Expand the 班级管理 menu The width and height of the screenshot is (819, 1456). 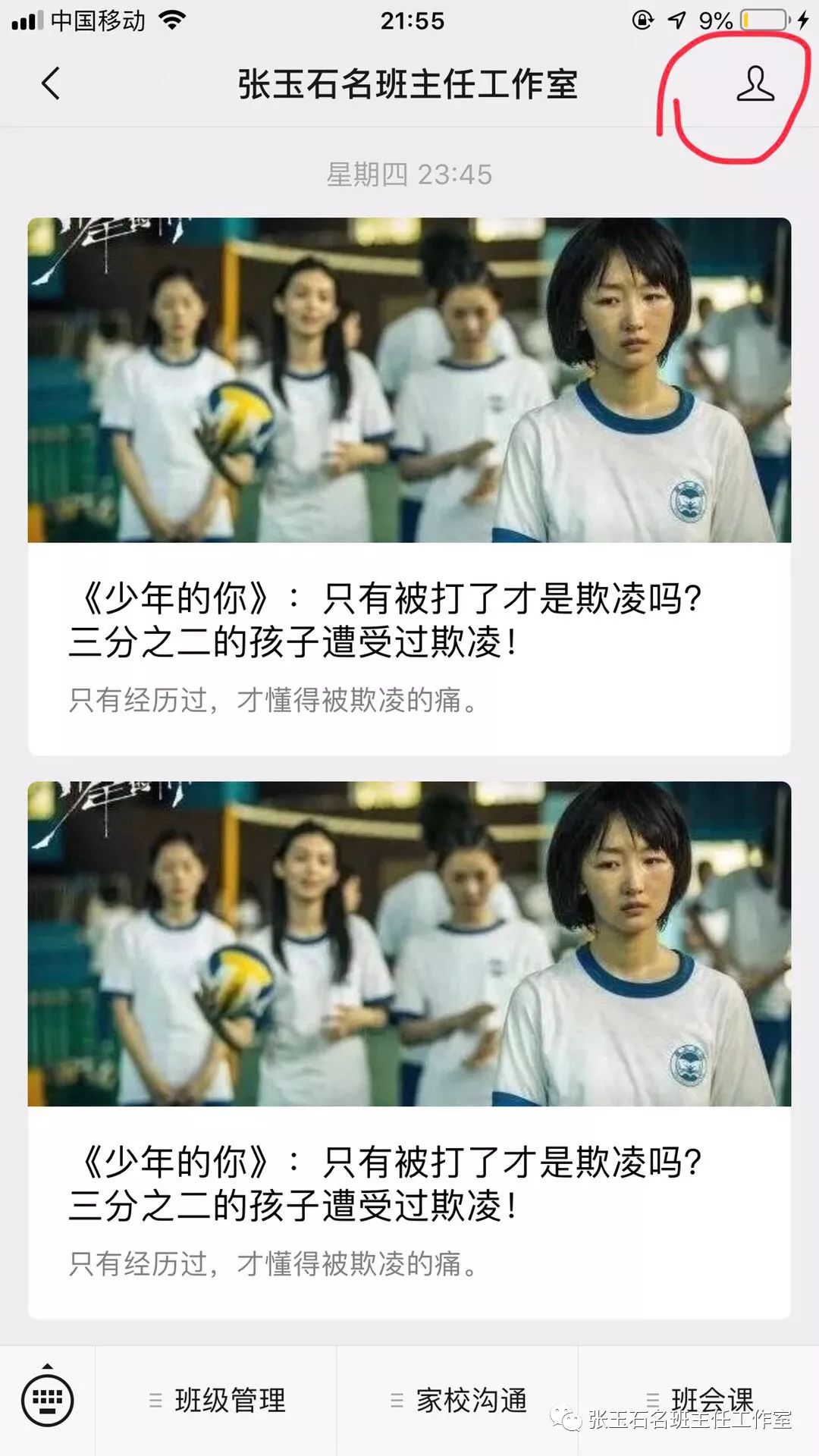click(x=218, y=1400)
